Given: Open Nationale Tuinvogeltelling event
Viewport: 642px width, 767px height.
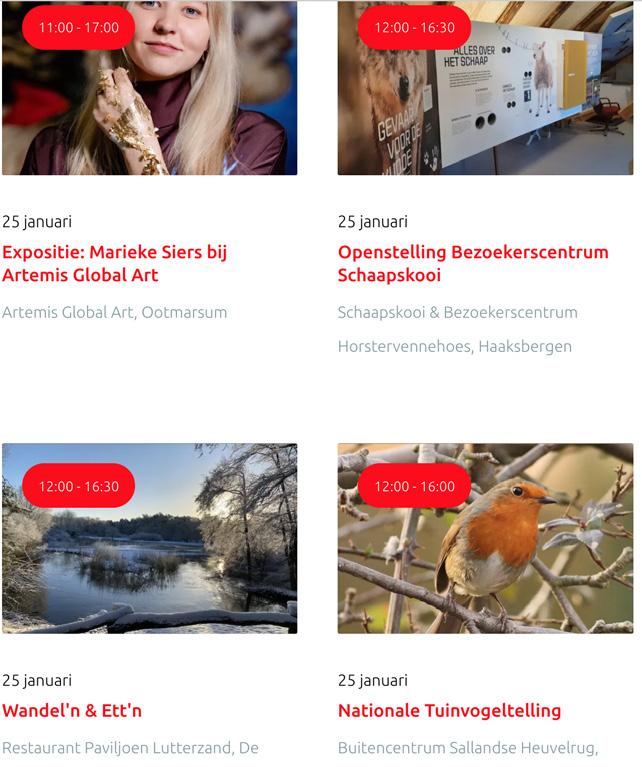Looking at the screenshot, I should 449,711.
